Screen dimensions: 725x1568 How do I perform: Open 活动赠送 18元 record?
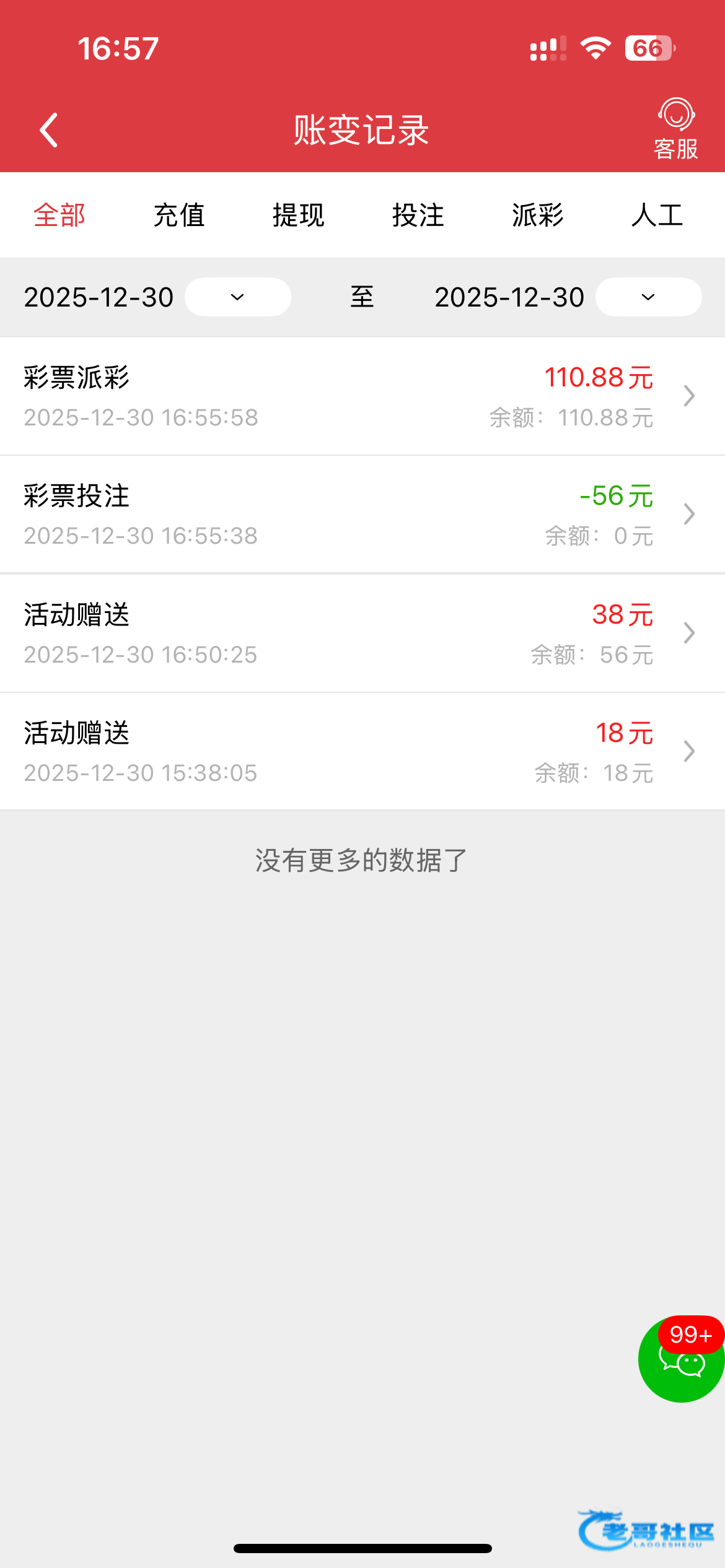(x=362, y=752)
